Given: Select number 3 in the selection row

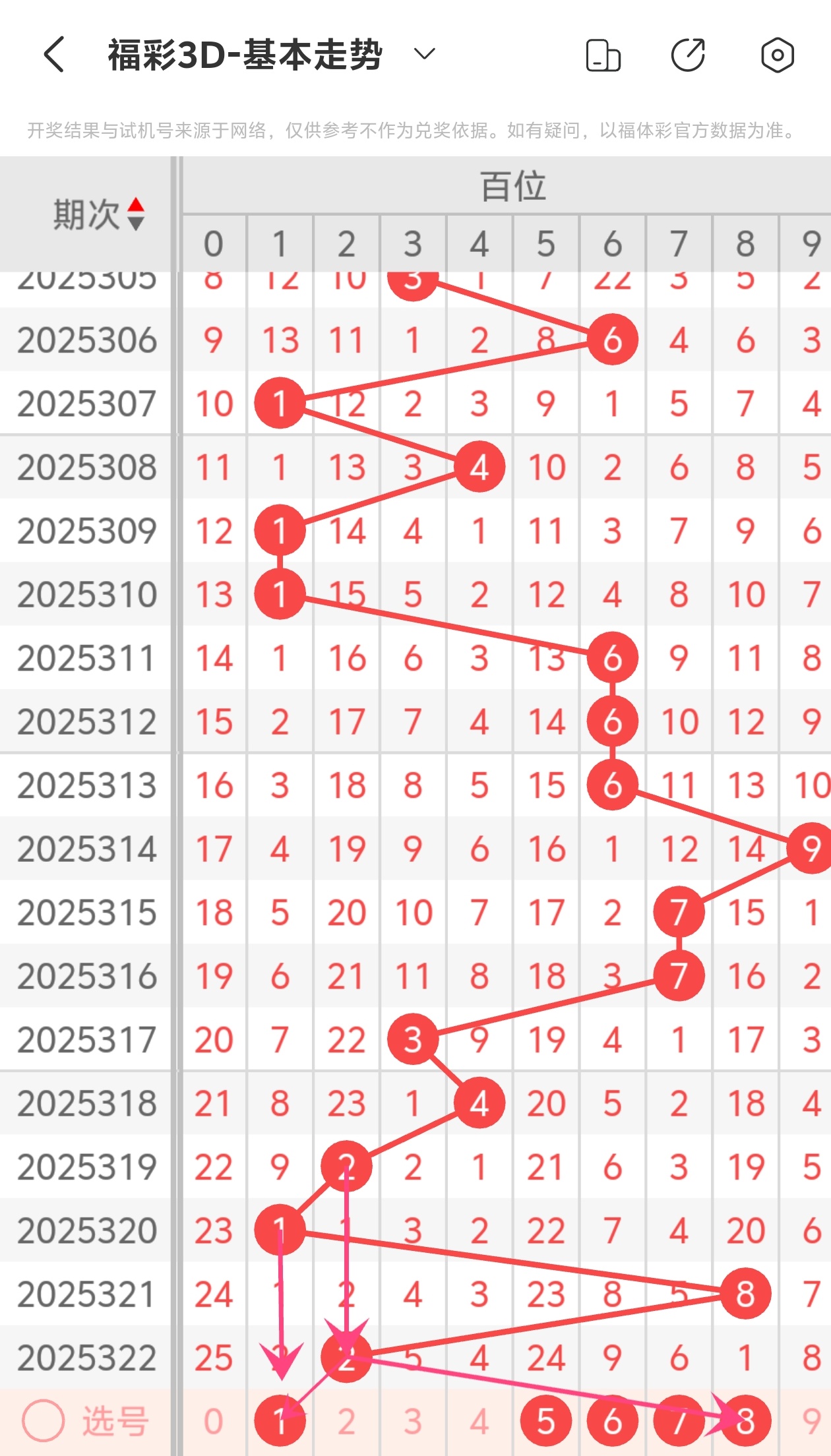Looking at the screenshot, I should 413,1421.
